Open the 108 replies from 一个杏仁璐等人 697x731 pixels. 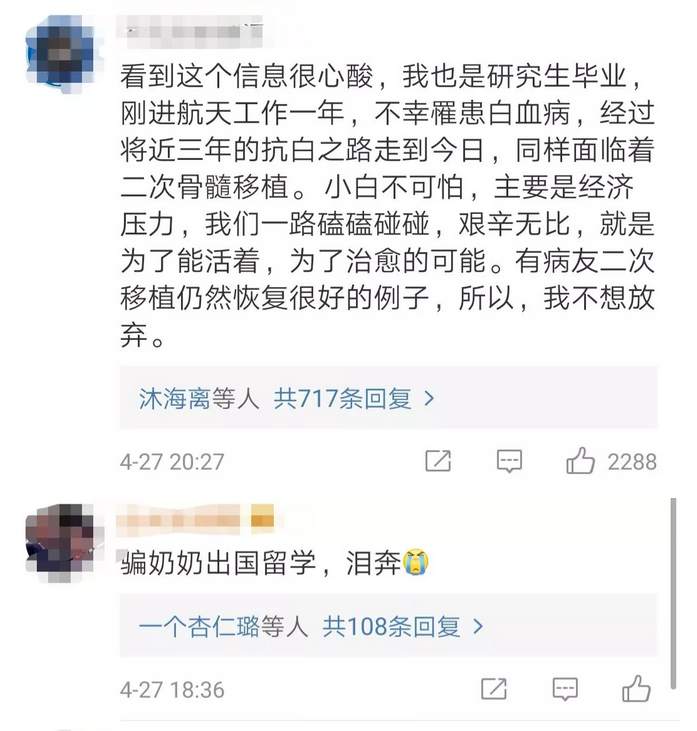pos(311,627)
